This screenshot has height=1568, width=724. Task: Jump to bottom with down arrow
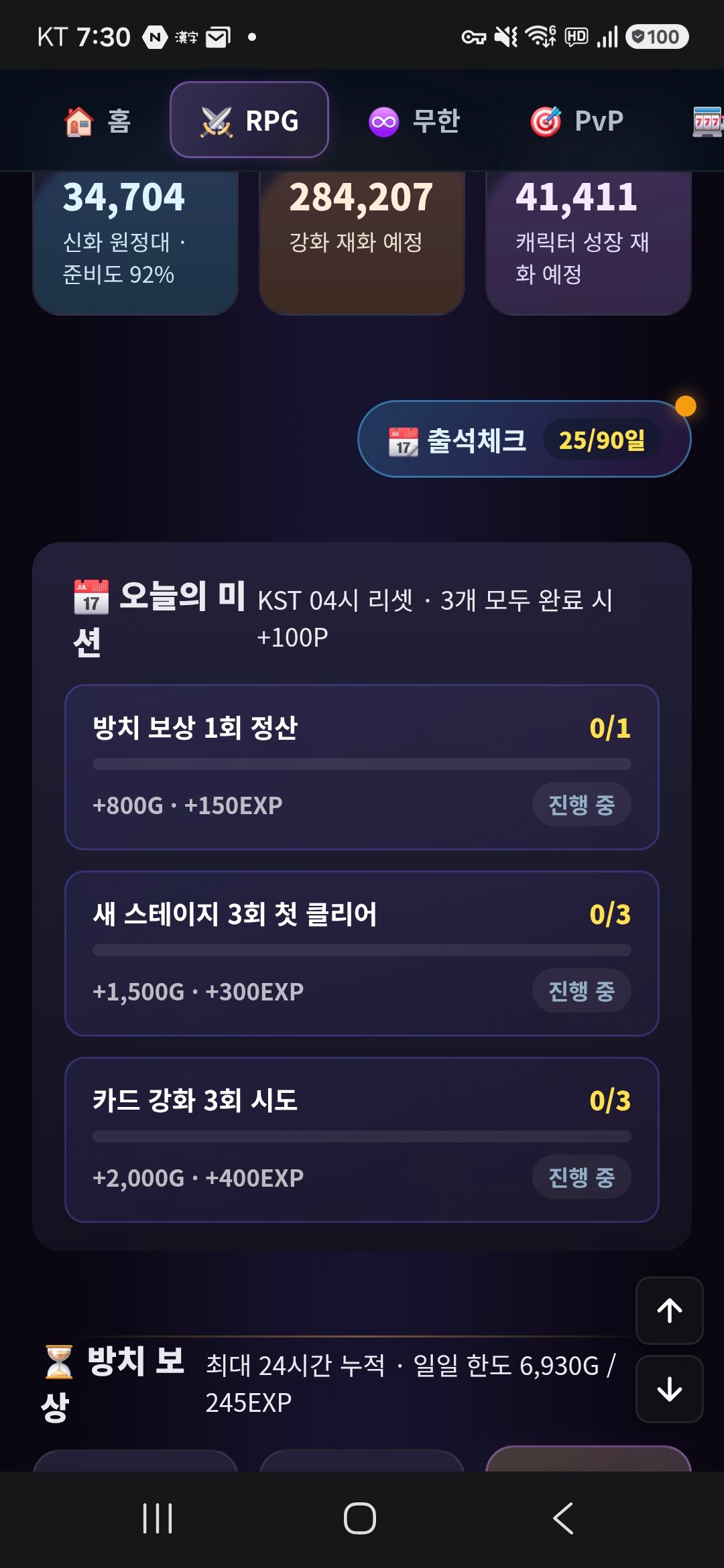pos(669,1388)
